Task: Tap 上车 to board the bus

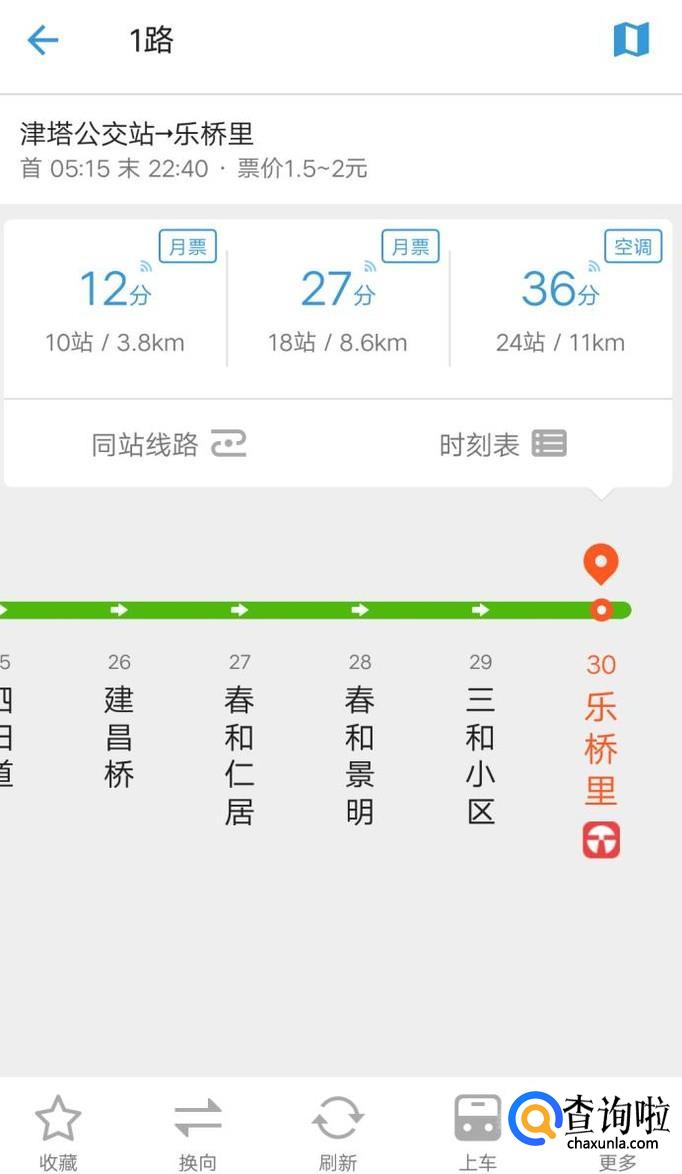Action: (x=477, y=1132)
